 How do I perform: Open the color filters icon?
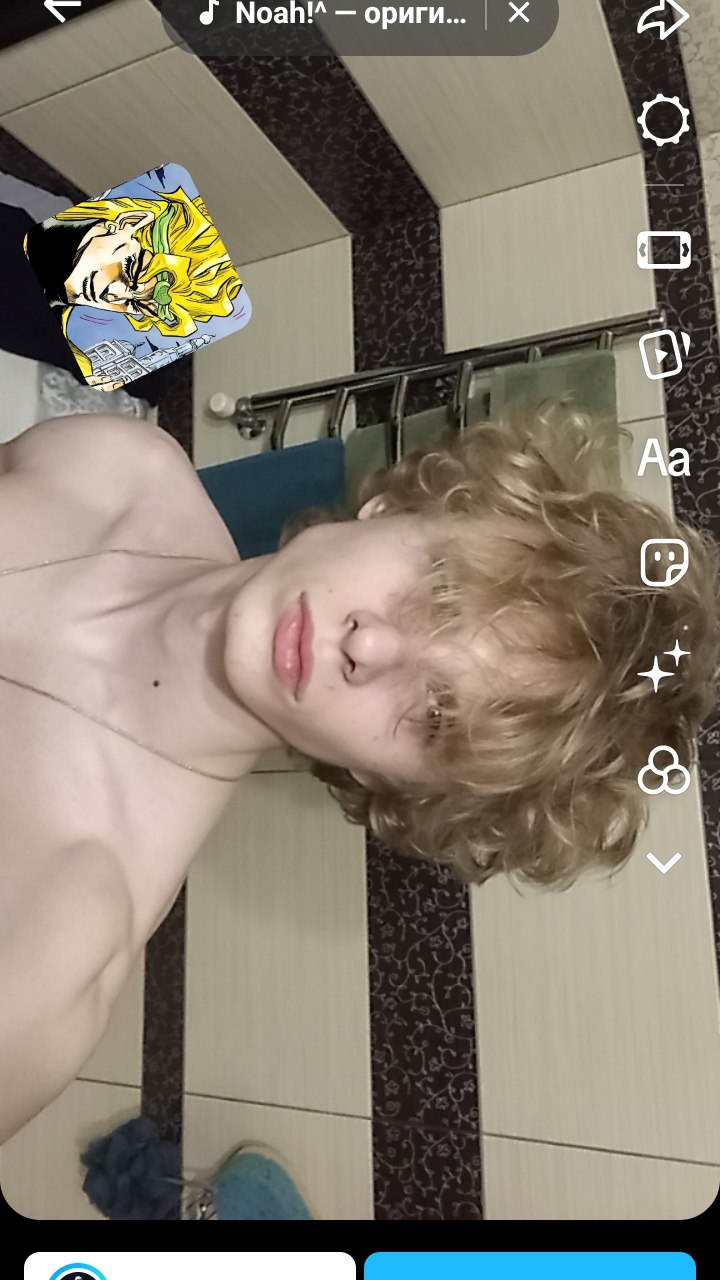pyautogui.click(x=664, y=771)
